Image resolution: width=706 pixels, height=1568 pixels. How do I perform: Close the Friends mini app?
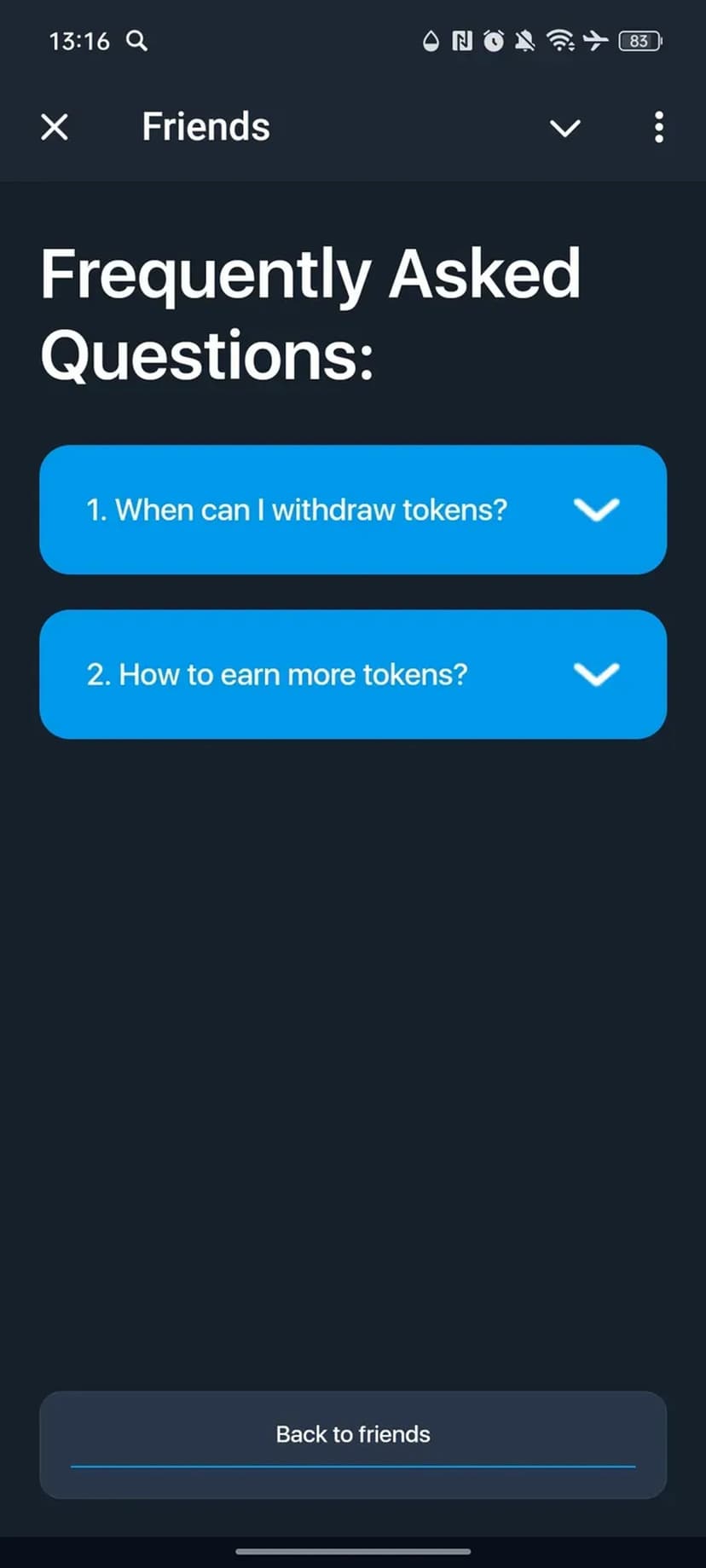pos(55,128)
